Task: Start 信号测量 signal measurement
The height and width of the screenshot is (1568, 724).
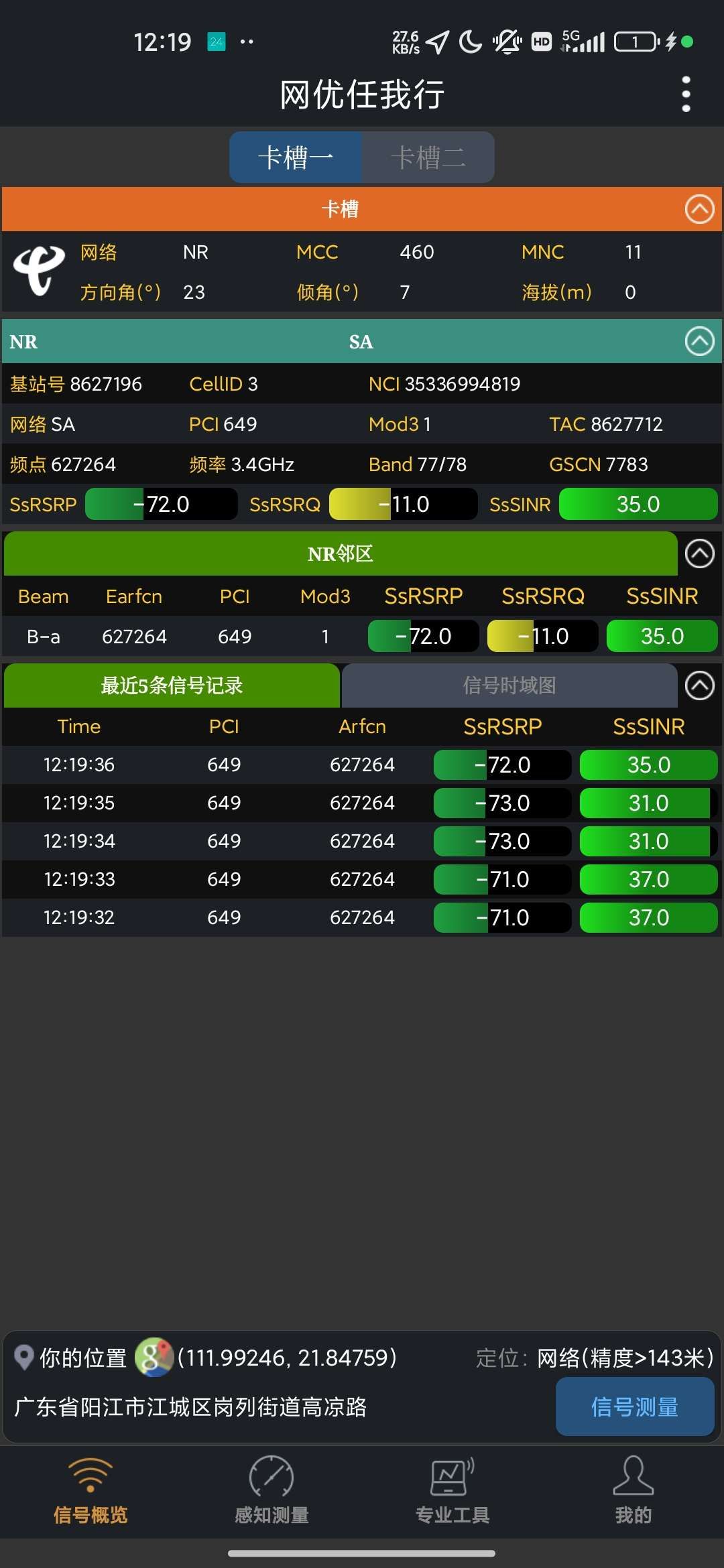Action: (x=634, y=1407)
